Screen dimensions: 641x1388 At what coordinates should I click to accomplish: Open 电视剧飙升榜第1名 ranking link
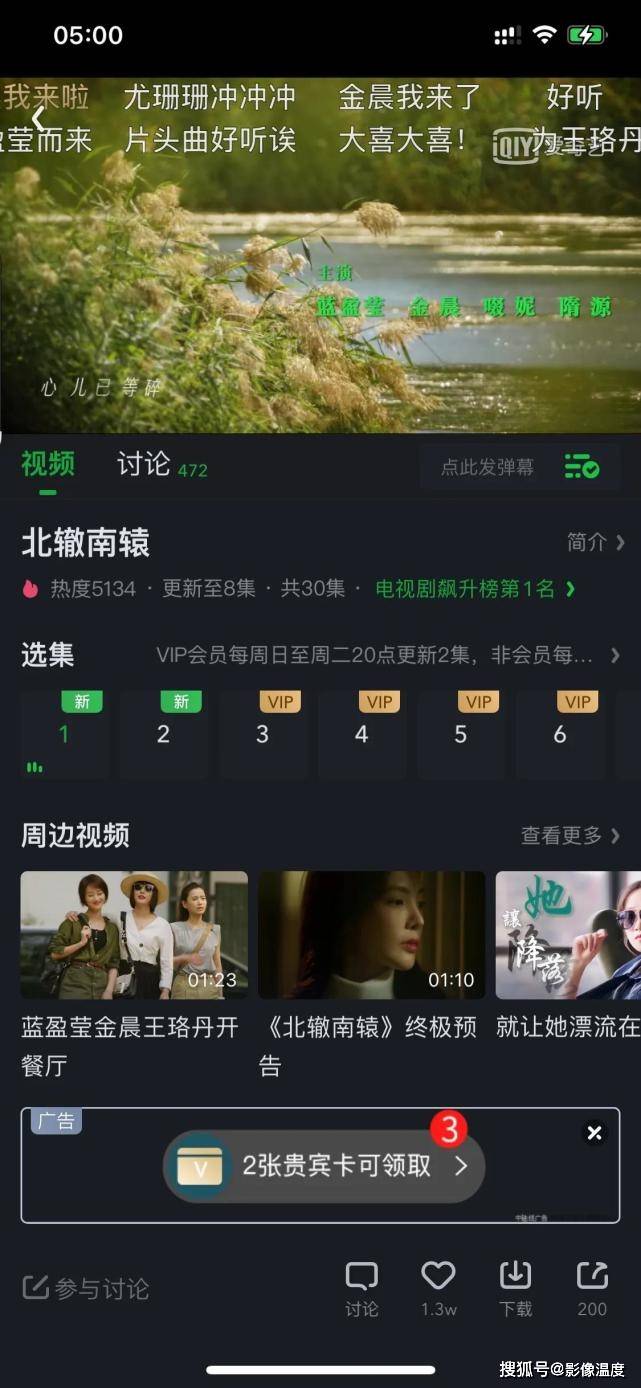(475, 589)
